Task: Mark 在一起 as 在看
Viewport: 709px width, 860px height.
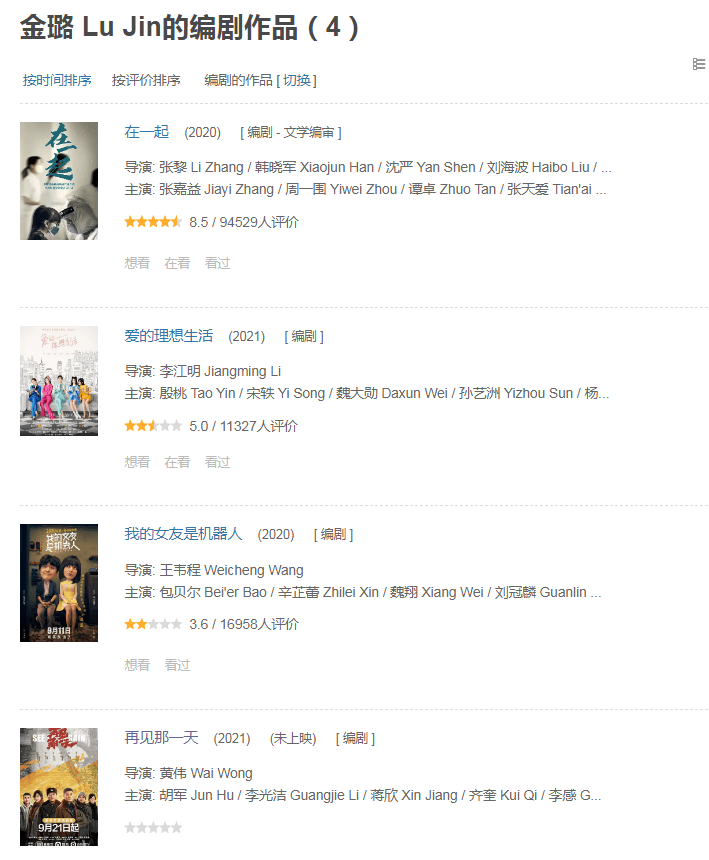Action: (x=177, y=263)
